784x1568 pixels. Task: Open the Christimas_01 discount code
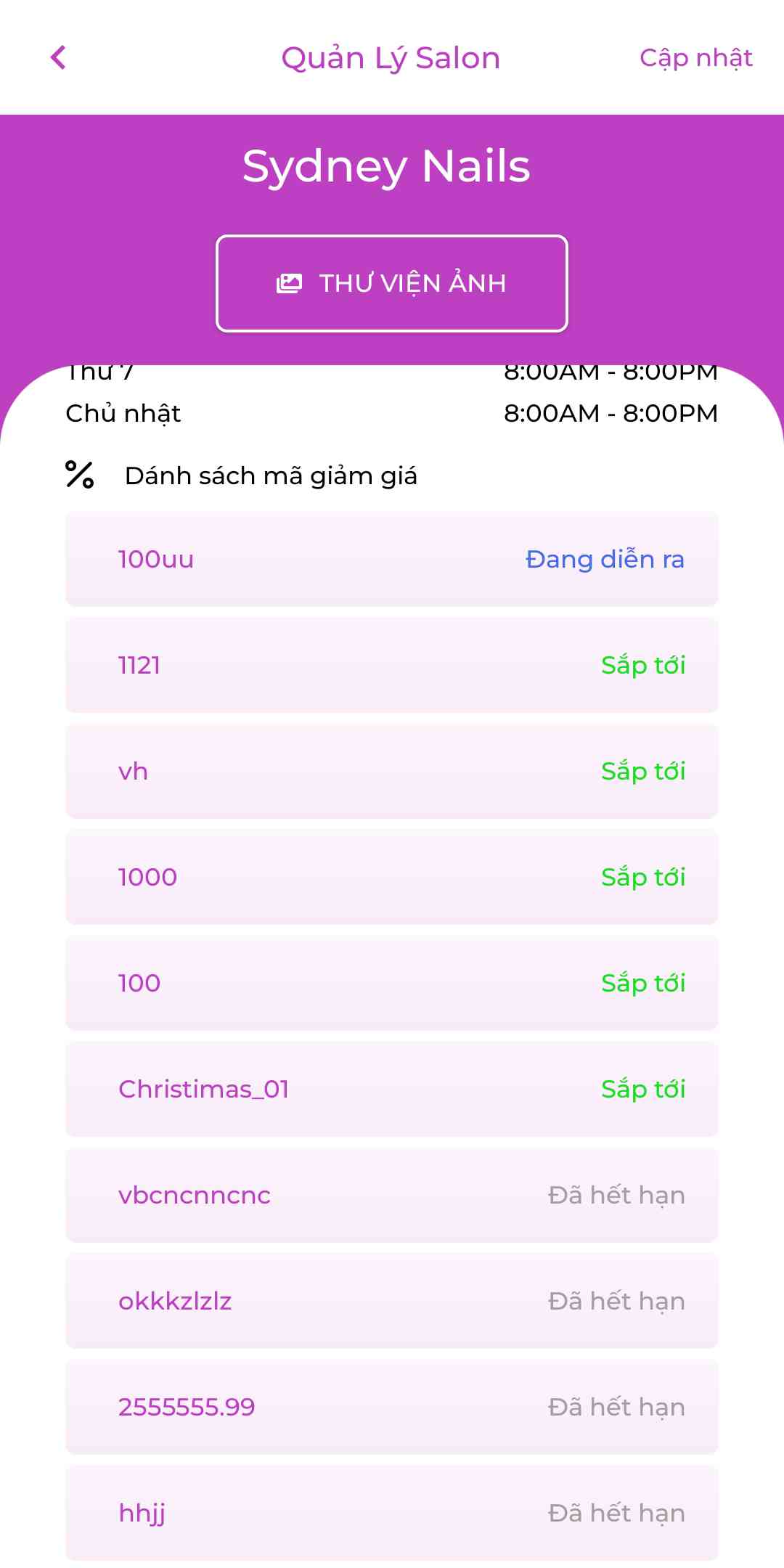coord(392,1089)
